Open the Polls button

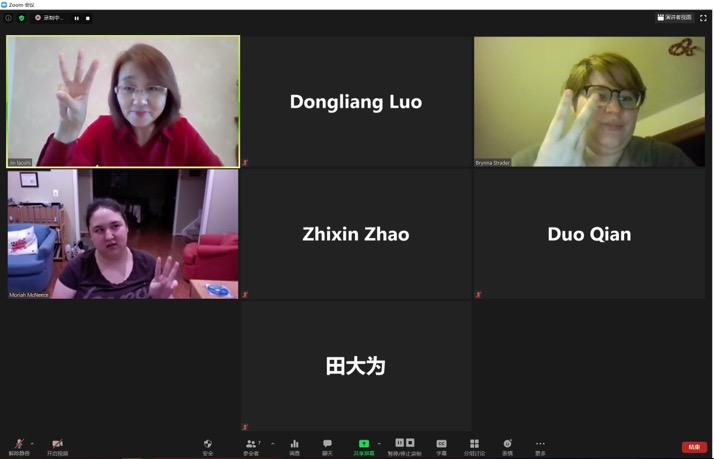pyautogui.click(x=295, y=447)
